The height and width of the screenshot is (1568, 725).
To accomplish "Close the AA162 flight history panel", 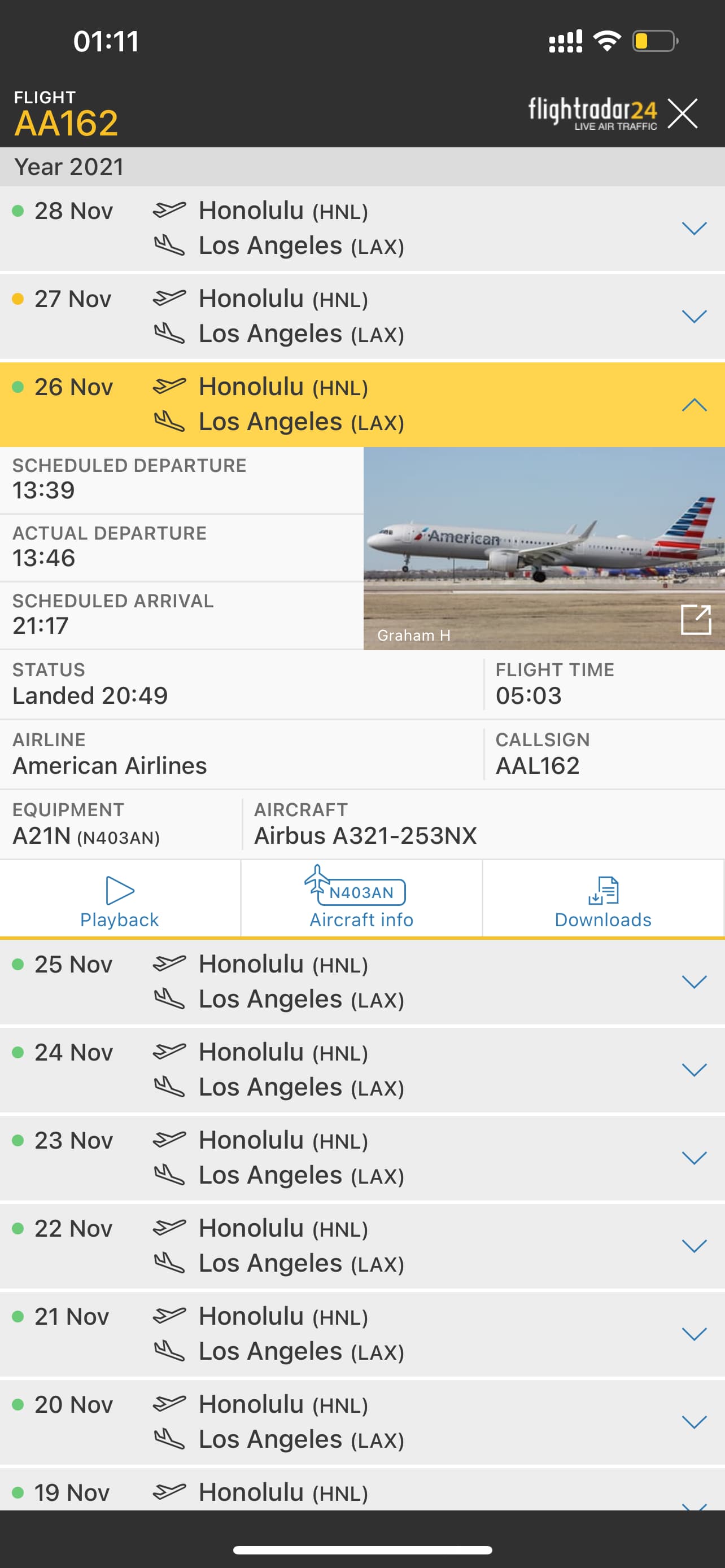I will pos(682,114).
